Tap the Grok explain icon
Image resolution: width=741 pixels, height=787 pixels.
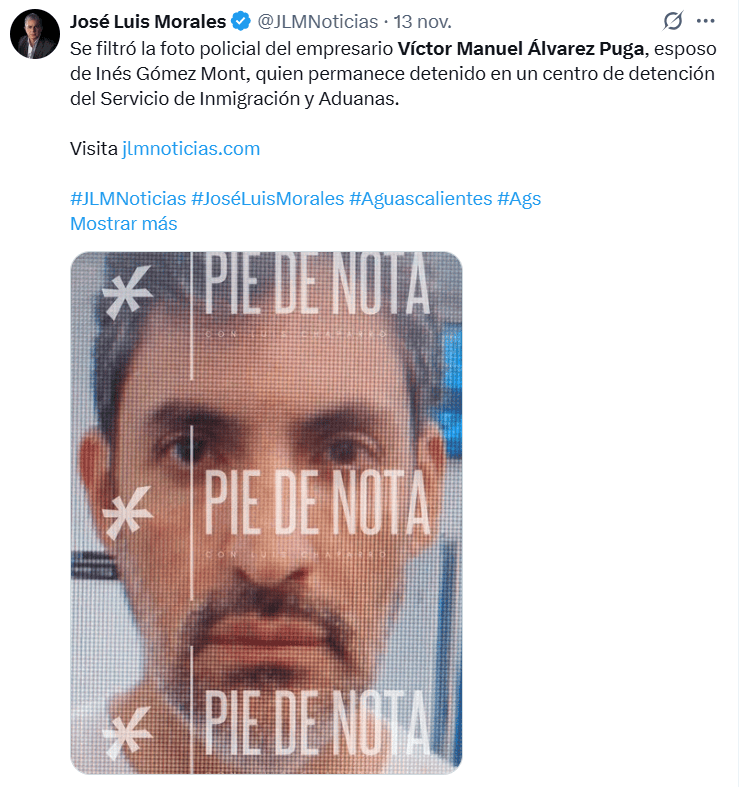click(x=673, y=21)
